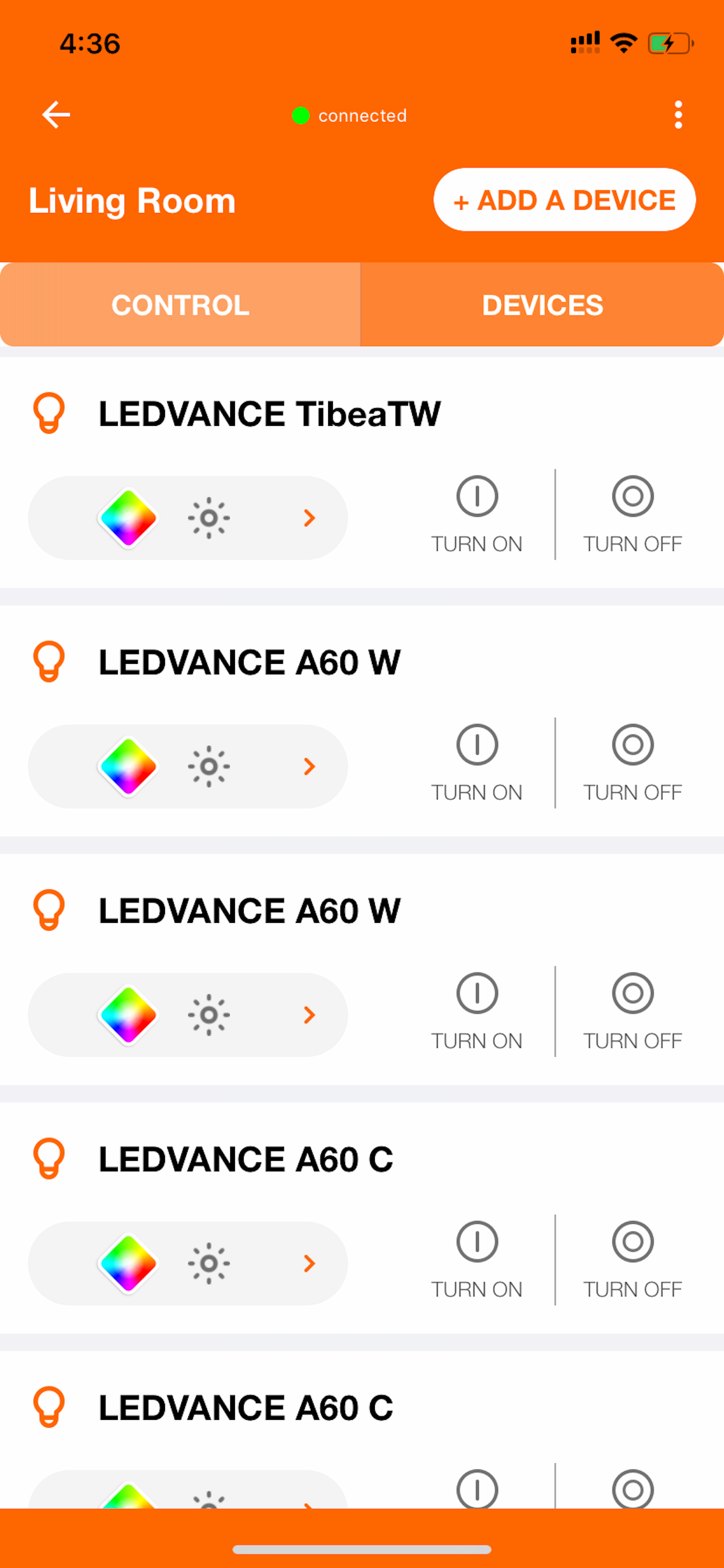Expand the LEDVANCE A60 C row chevron
The height and width of the screenshot is (1568, 724).
pyautogui.click(x=309, y=1263)
